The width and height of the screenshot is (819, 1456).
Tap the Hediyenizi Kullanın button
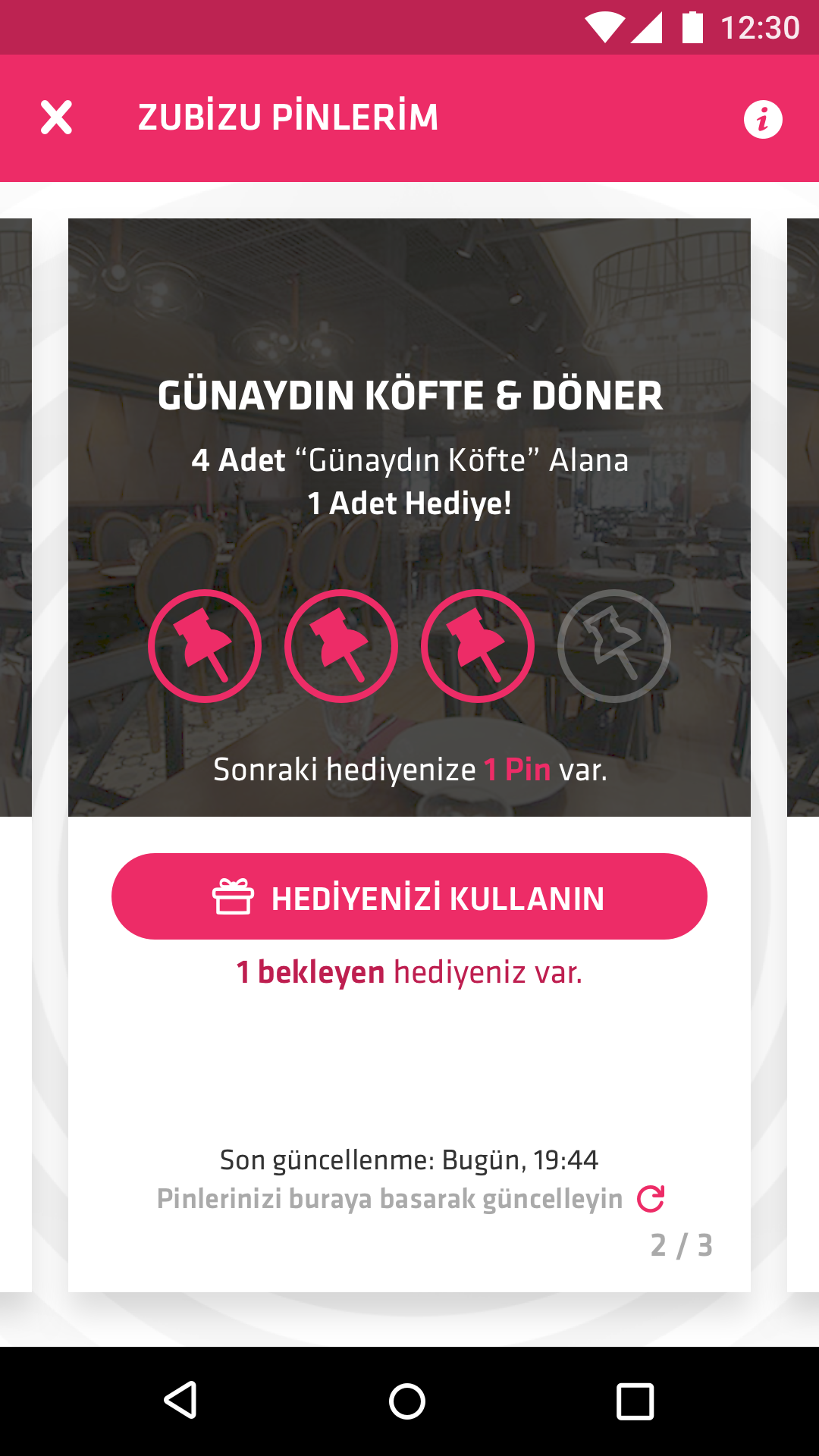[409, 896]
